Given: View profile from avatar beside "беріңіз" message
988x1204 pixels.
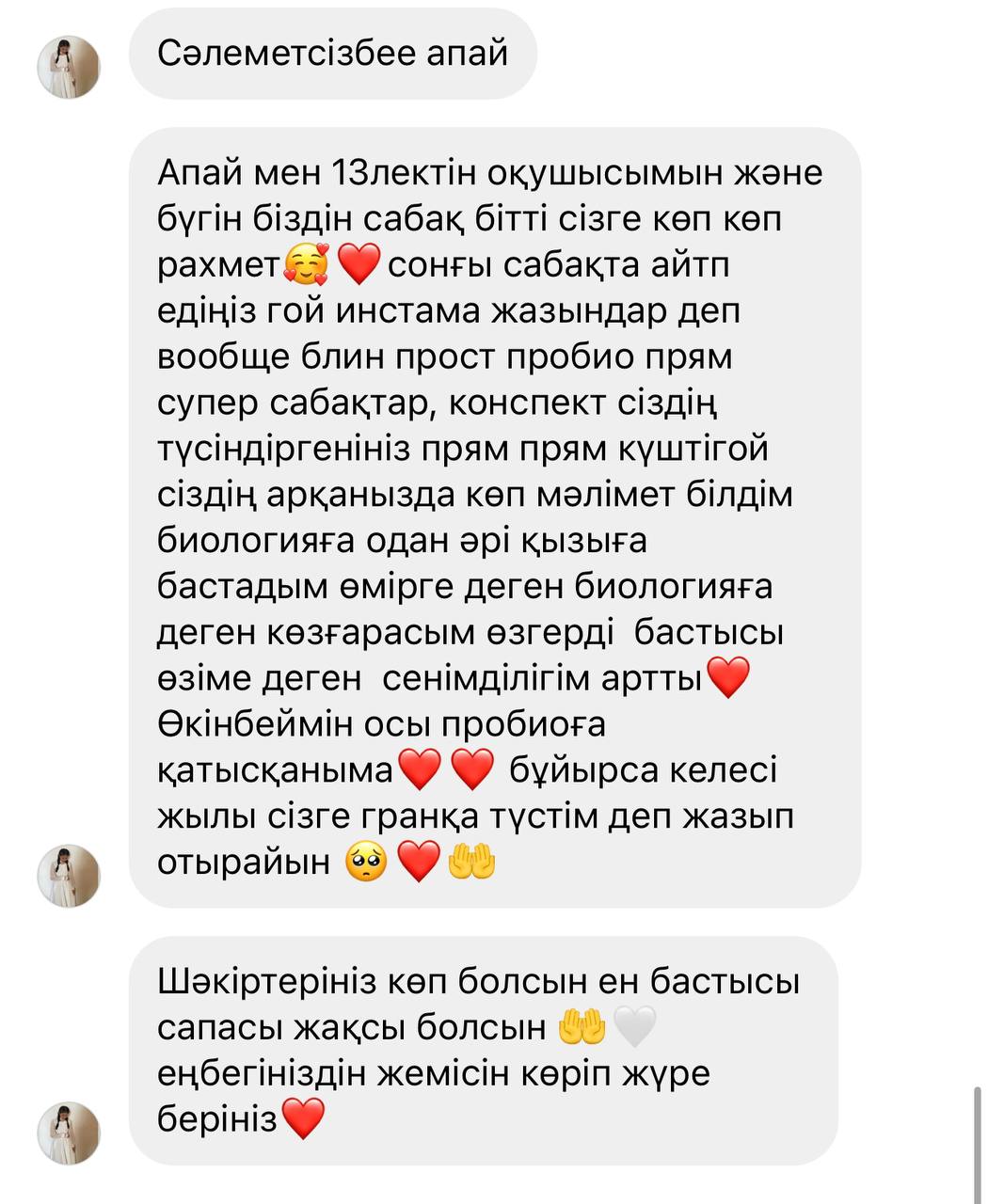Looking at the screenshot, I should click(69, 1133).
